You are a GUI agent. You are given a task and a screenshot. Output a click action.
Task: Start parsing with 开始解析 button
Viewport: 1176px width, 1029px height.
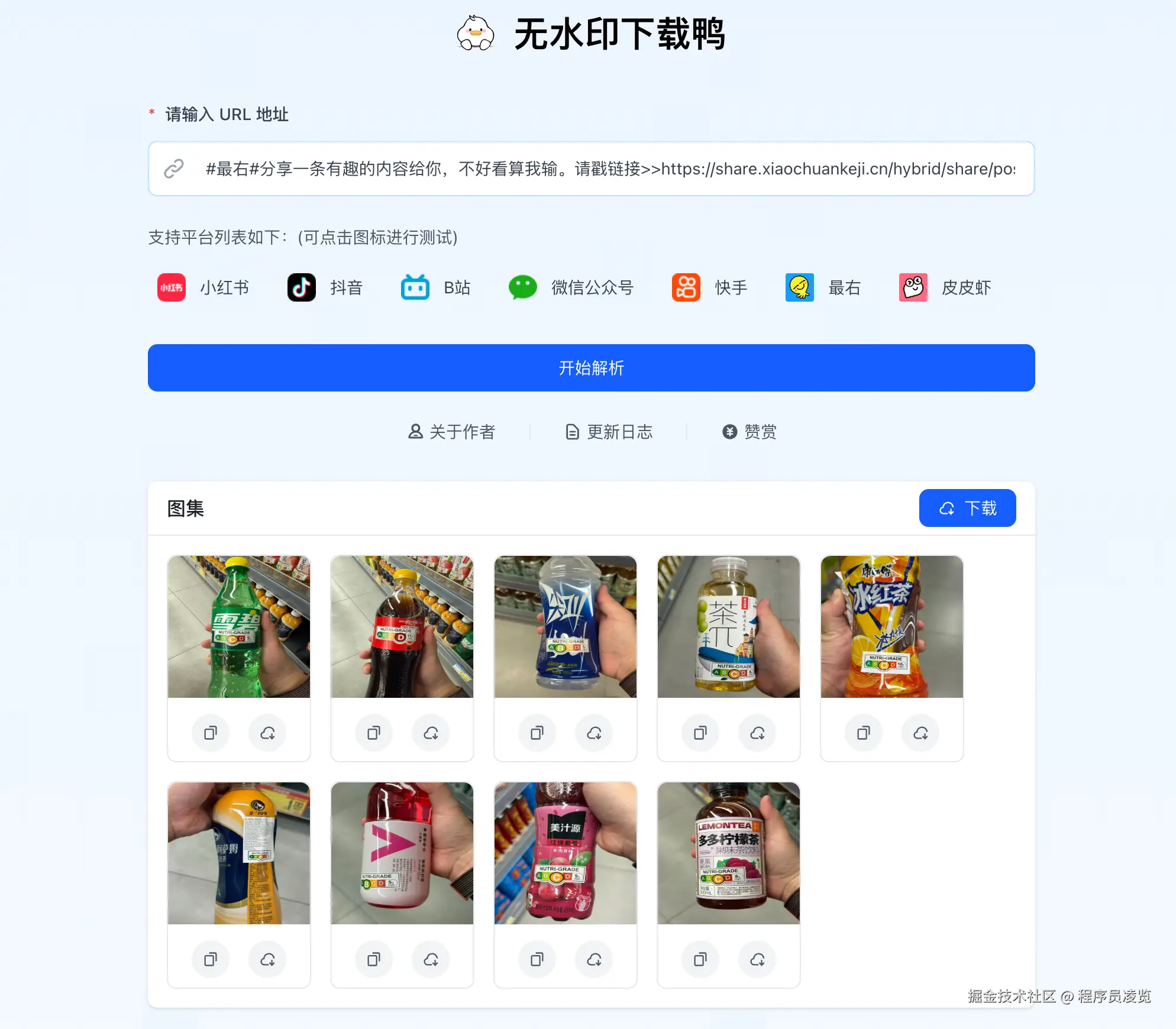click(591, 368)
